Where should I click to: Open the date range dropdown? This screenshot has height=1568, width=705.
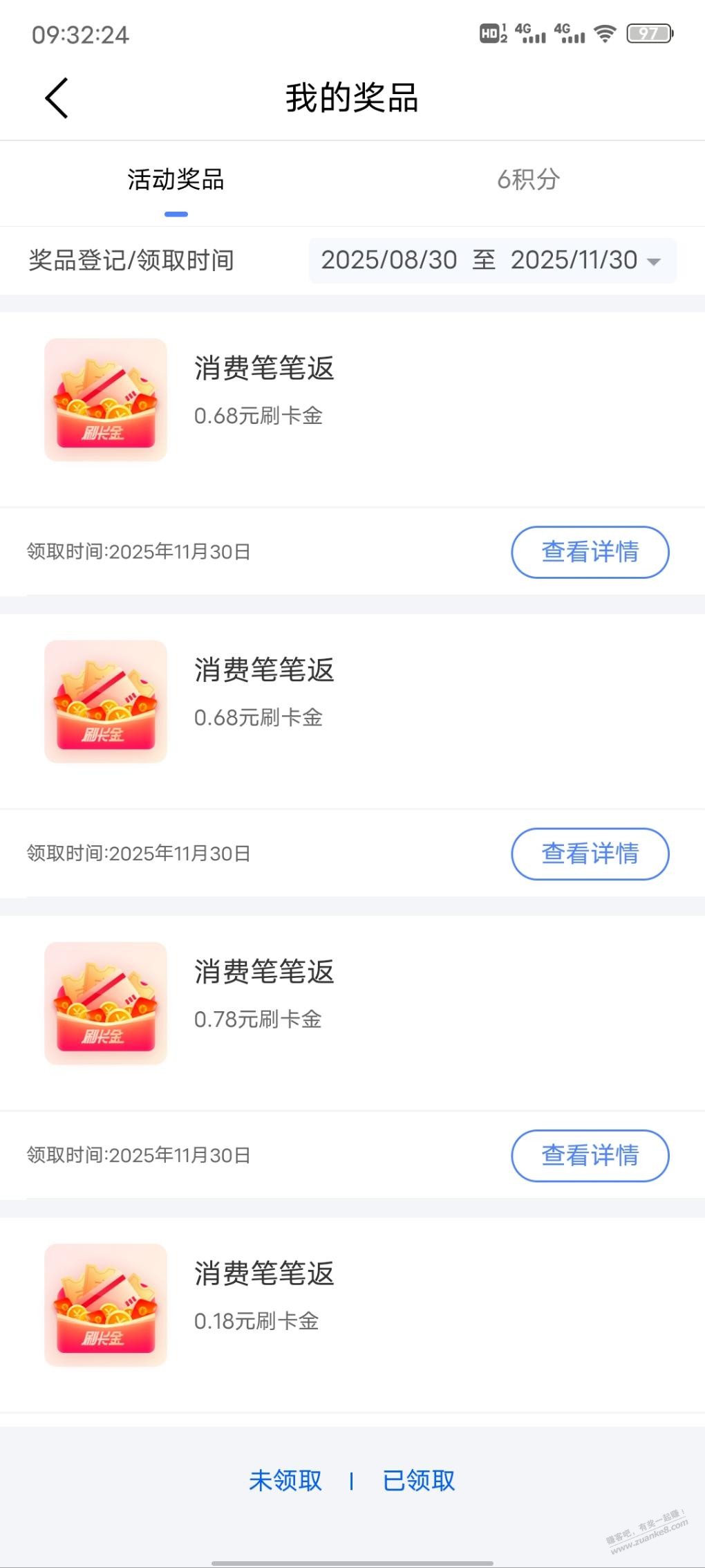click(492, 261)
